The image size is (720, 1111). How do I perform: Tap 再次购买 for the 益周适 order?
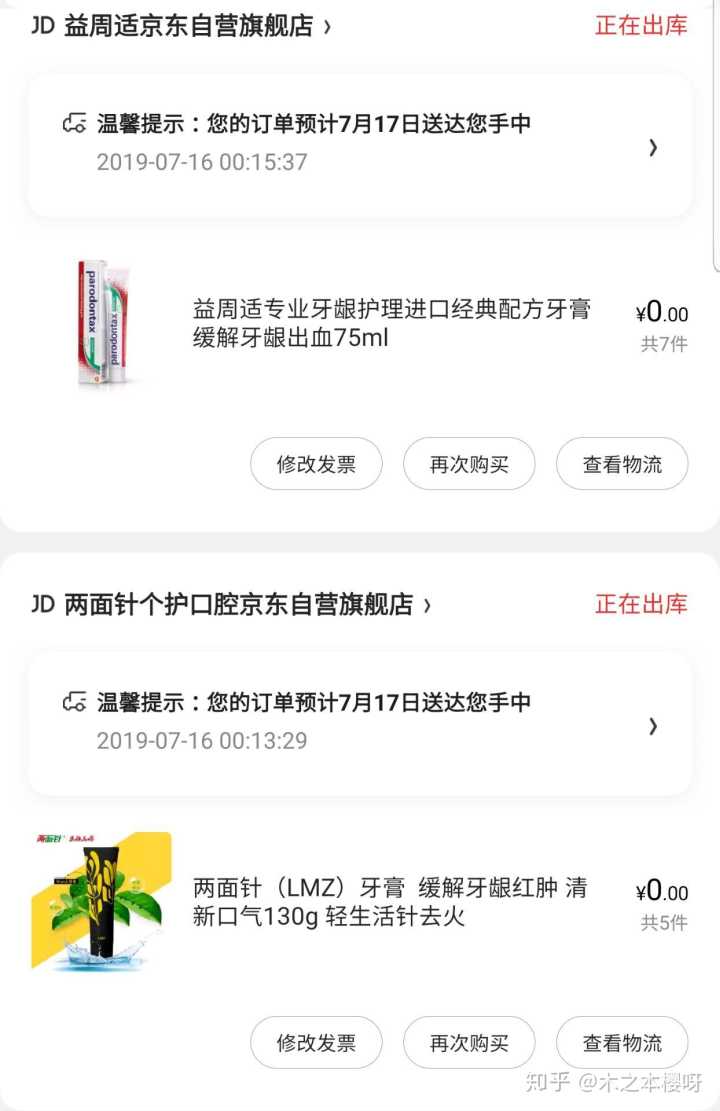pos(469,464)
